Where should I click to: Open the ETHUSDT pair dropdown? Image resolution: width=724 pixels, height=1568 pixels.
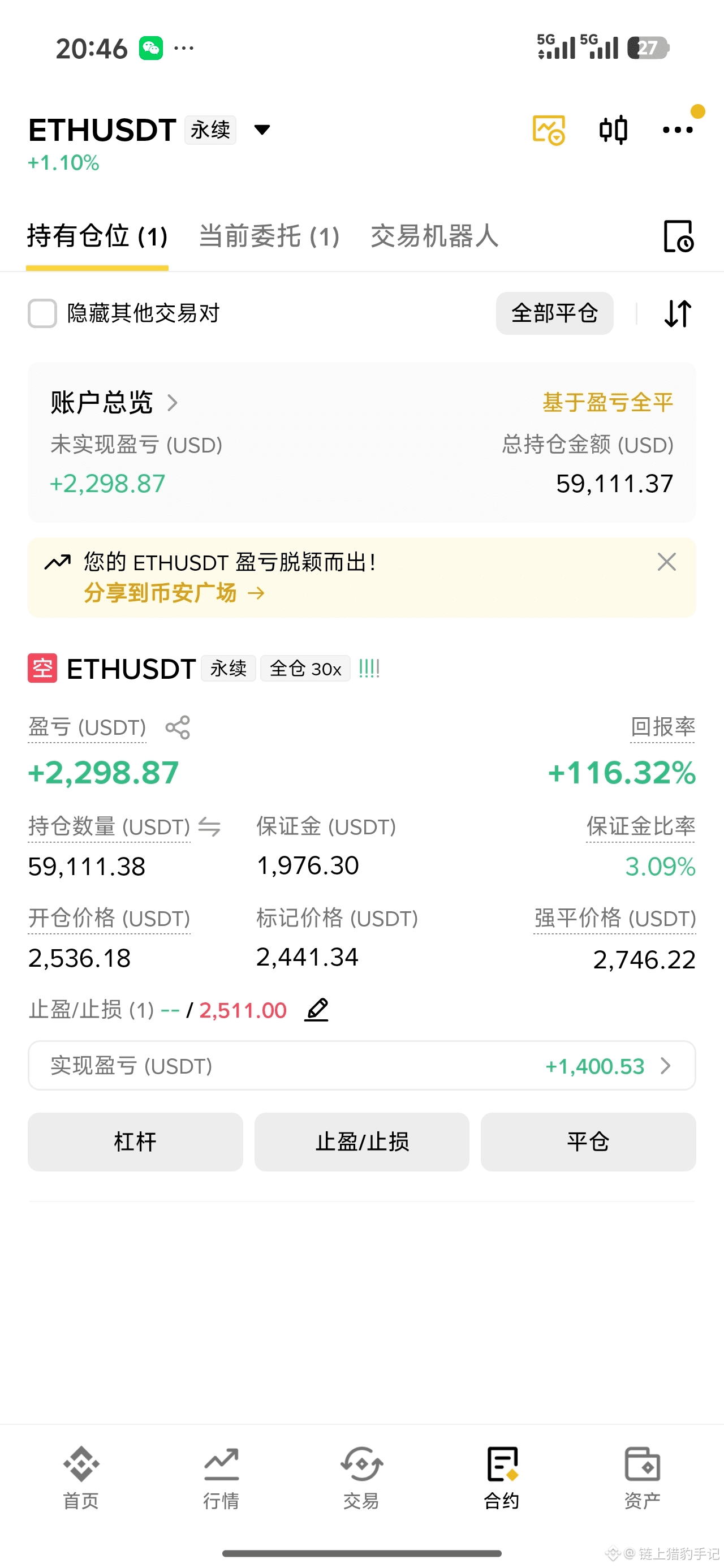click(x=262, y=130)
